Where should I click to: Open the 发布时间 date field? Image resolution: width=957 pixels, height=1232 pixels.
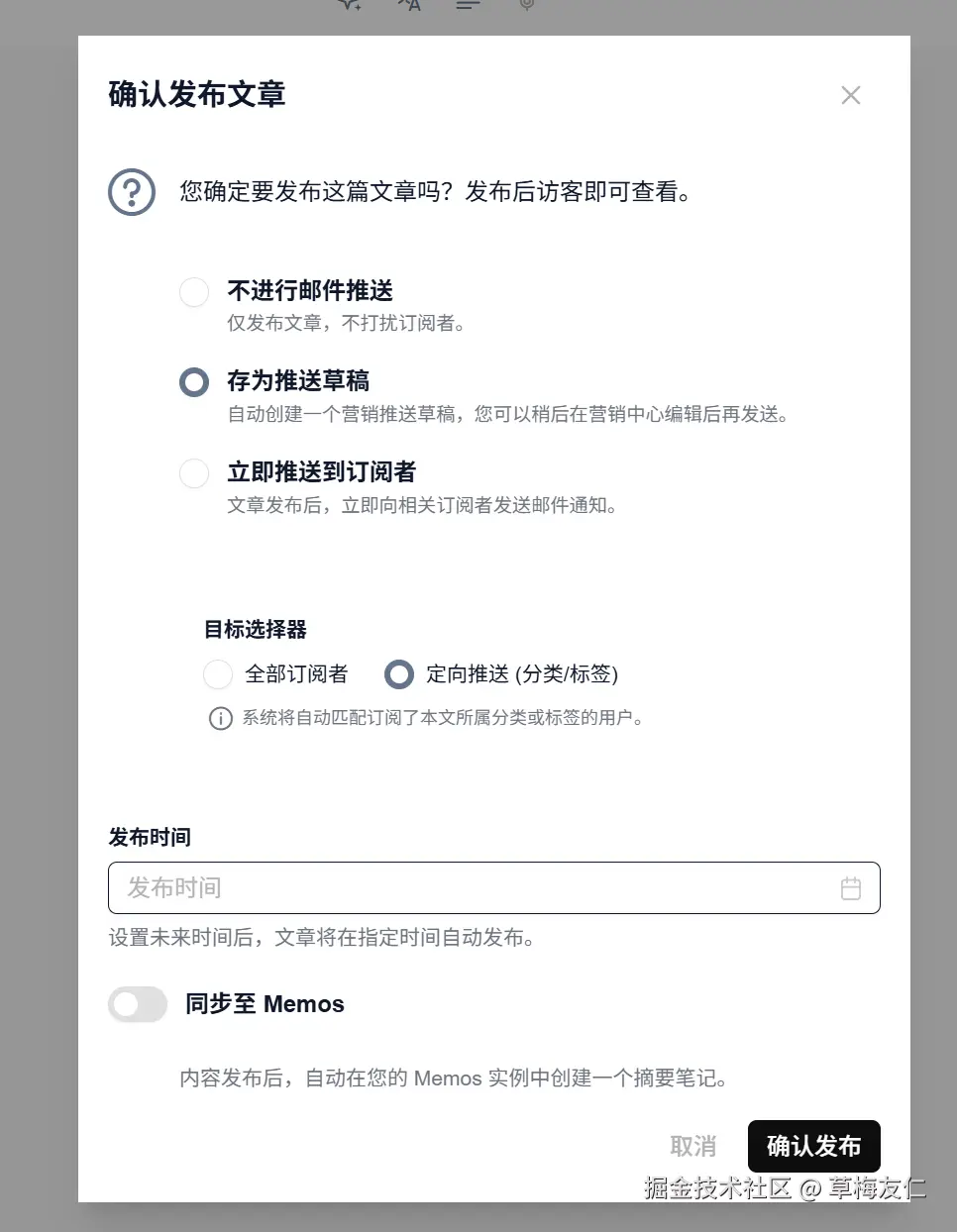click(x=476, y=887)
